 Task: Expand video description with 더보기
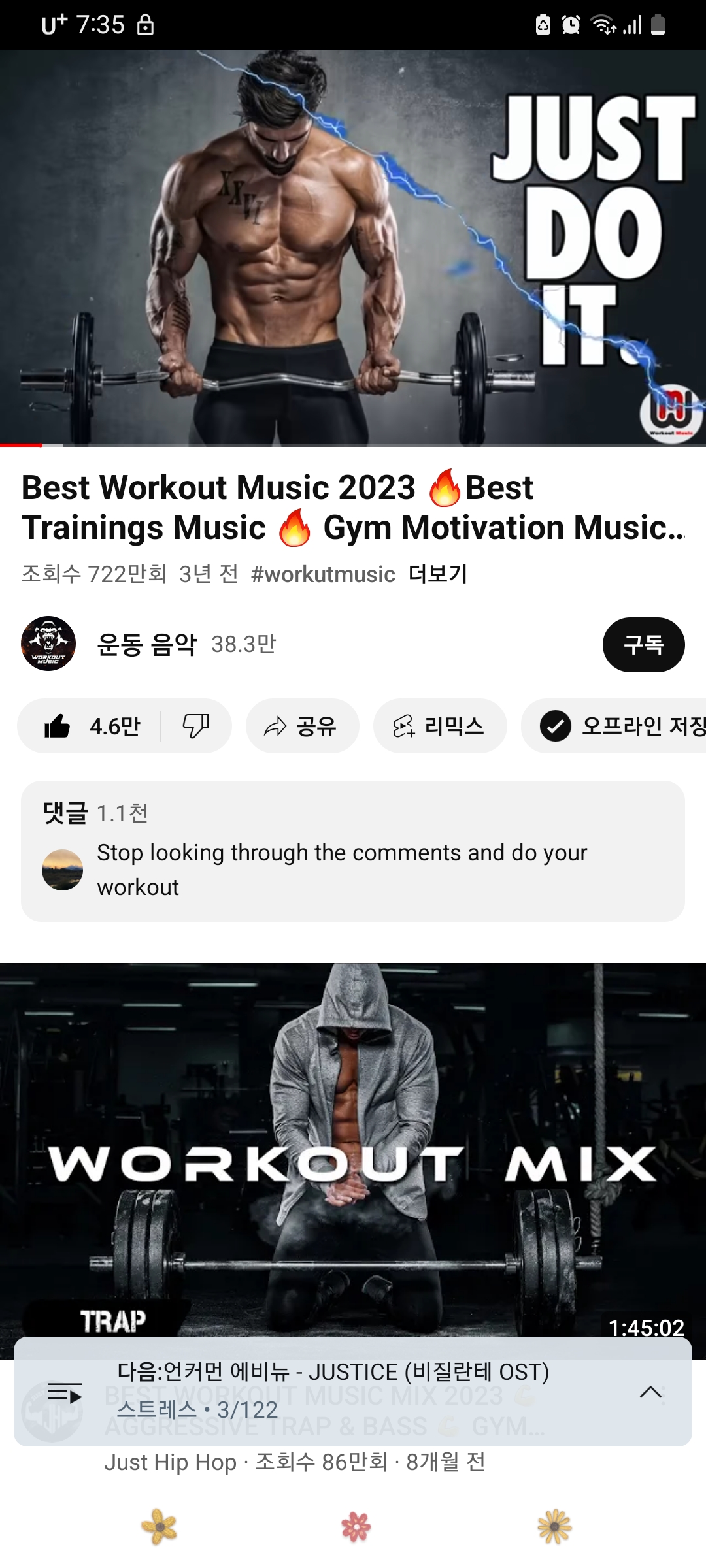(437, 574)
